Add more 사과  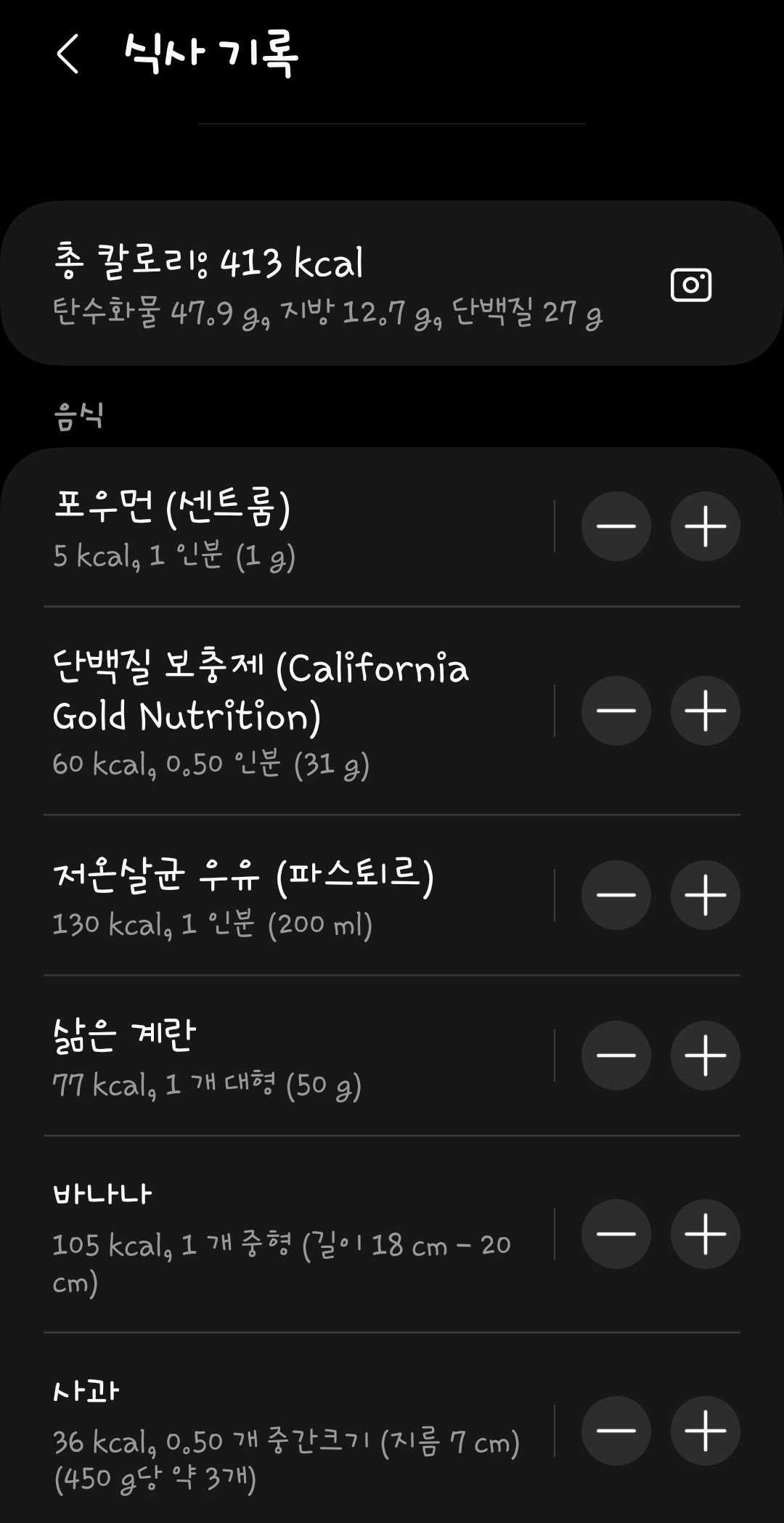point(705,1431)
